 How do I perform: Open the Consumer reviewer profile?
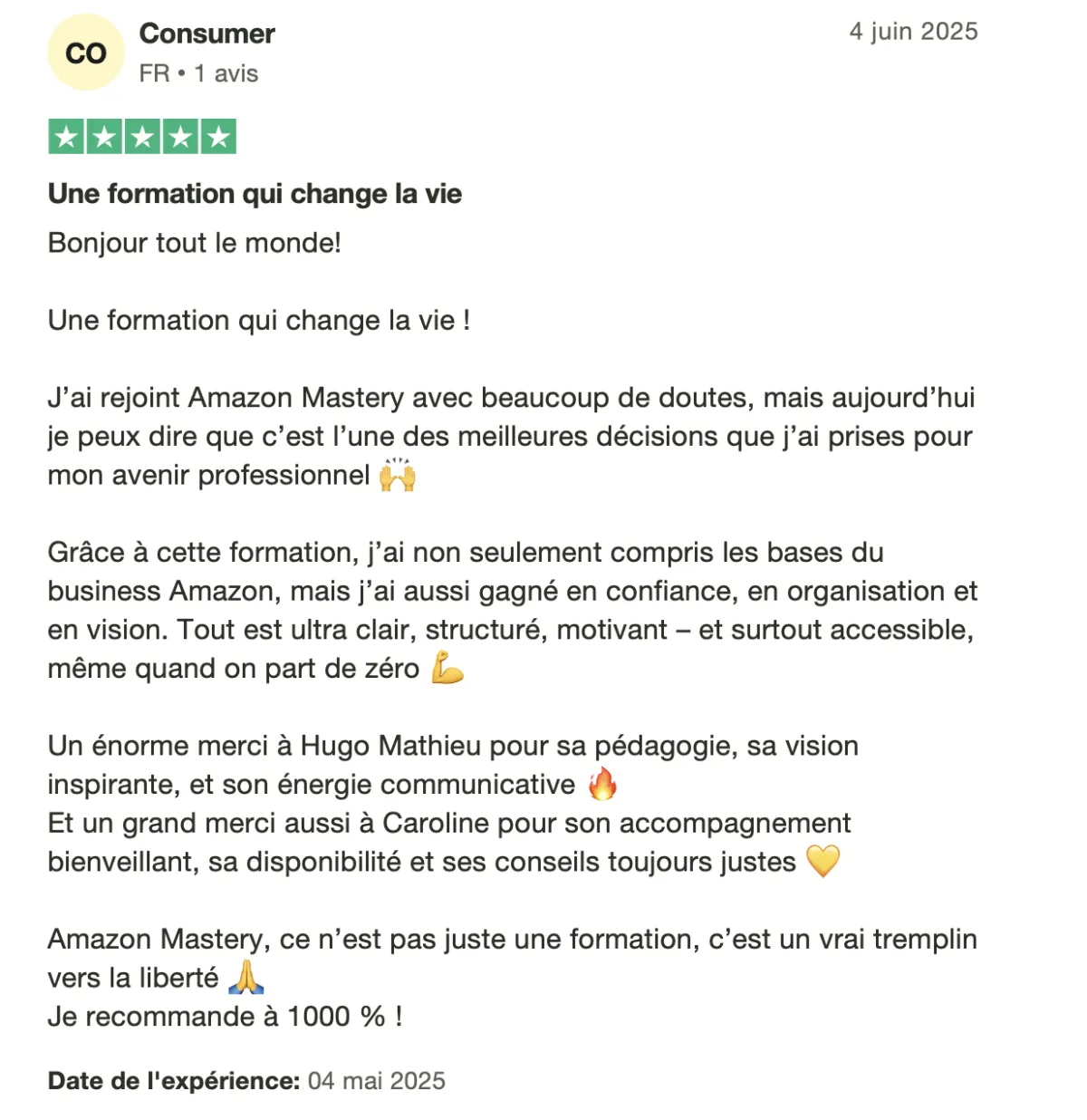(x=207, y=34)
